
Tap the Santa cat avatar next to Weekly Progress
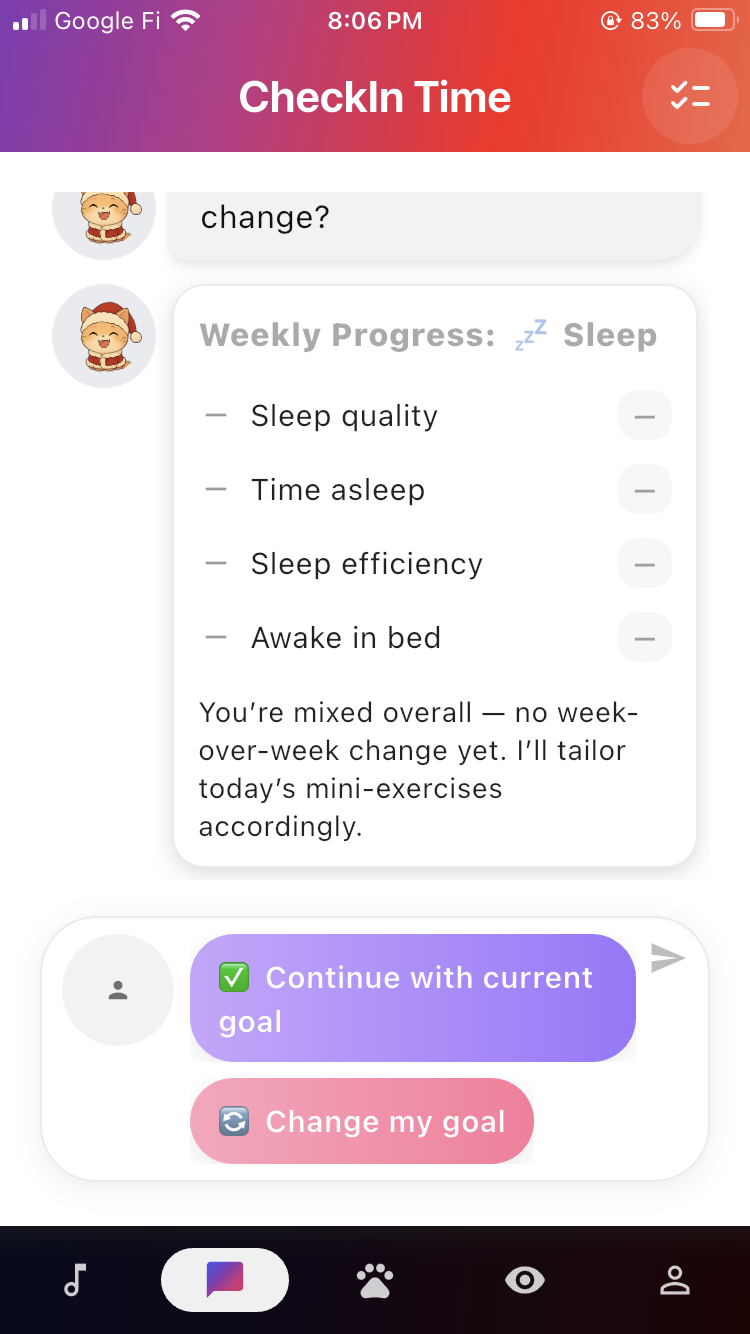point(104,336)
